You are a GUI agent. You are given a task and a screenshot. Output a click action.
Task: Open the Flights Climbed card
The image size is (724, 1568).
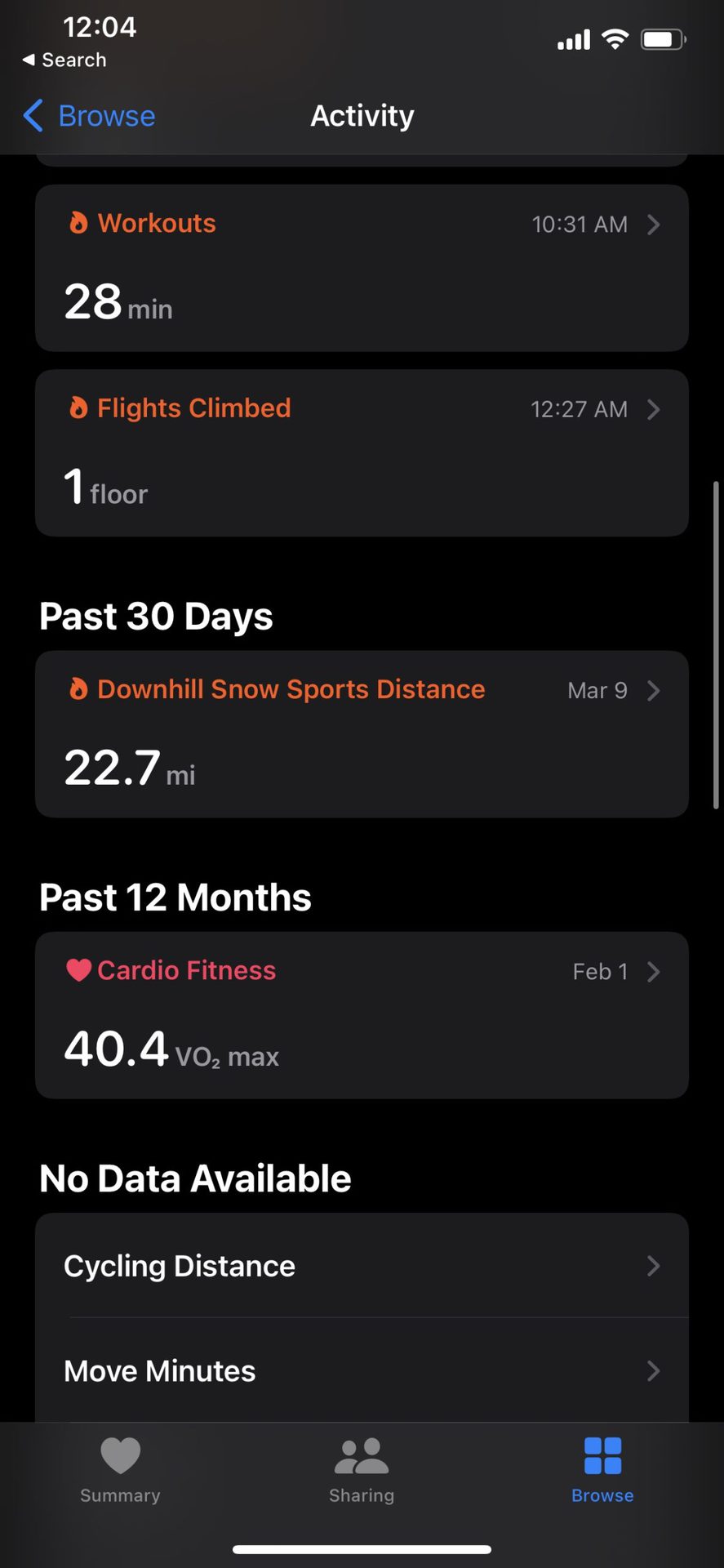point(362,453)
